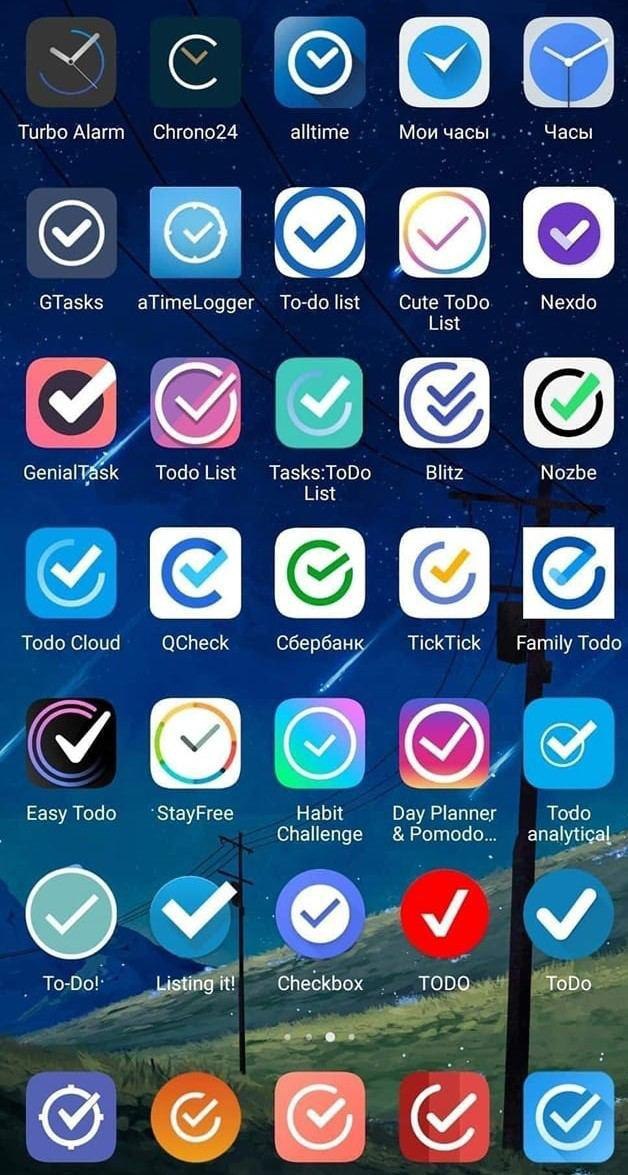The image size is (628, 1175).
Task: Launch Todo Cloud
Action: click(71, 573)
